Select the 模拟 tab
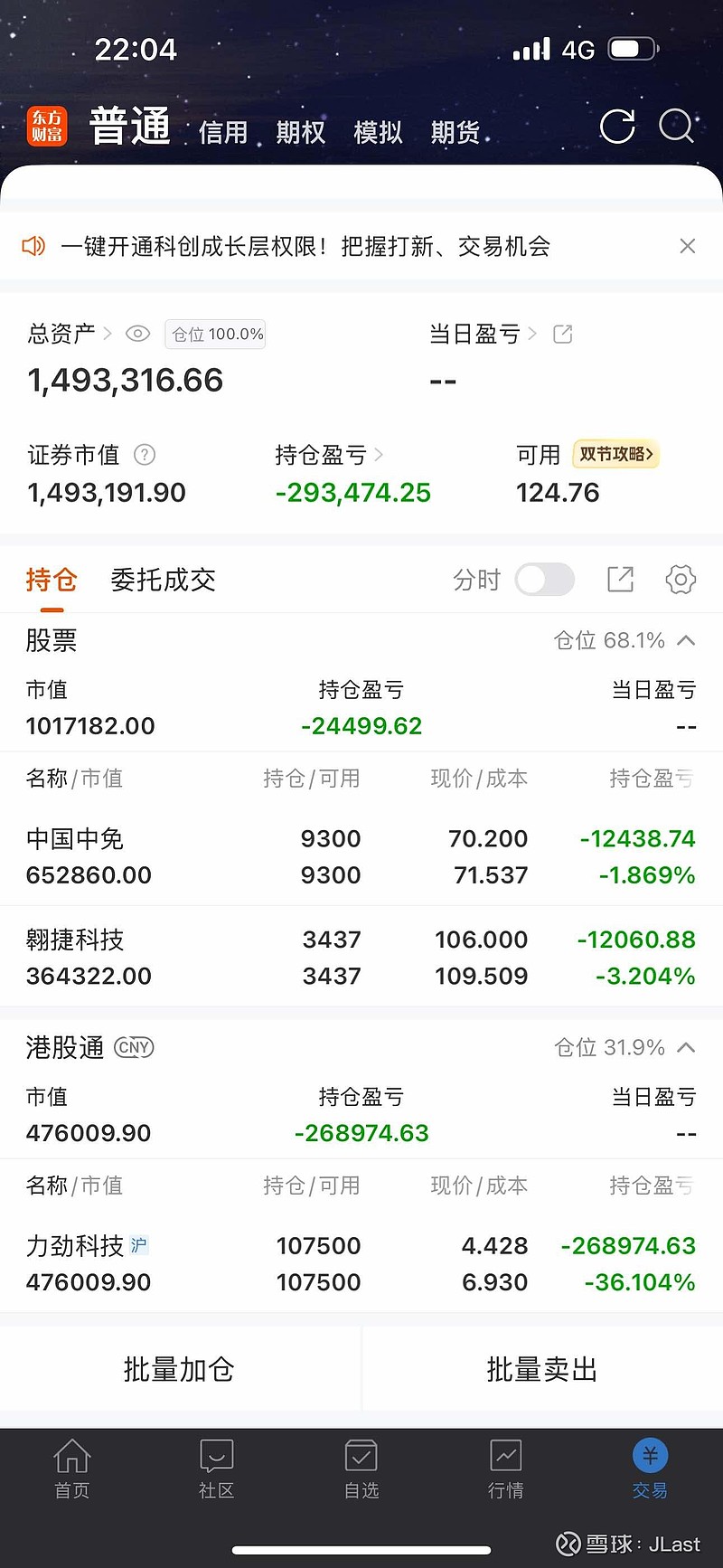Image resolution: width=723 pixels, height=1568 pixels. click(x=378, y=133)
